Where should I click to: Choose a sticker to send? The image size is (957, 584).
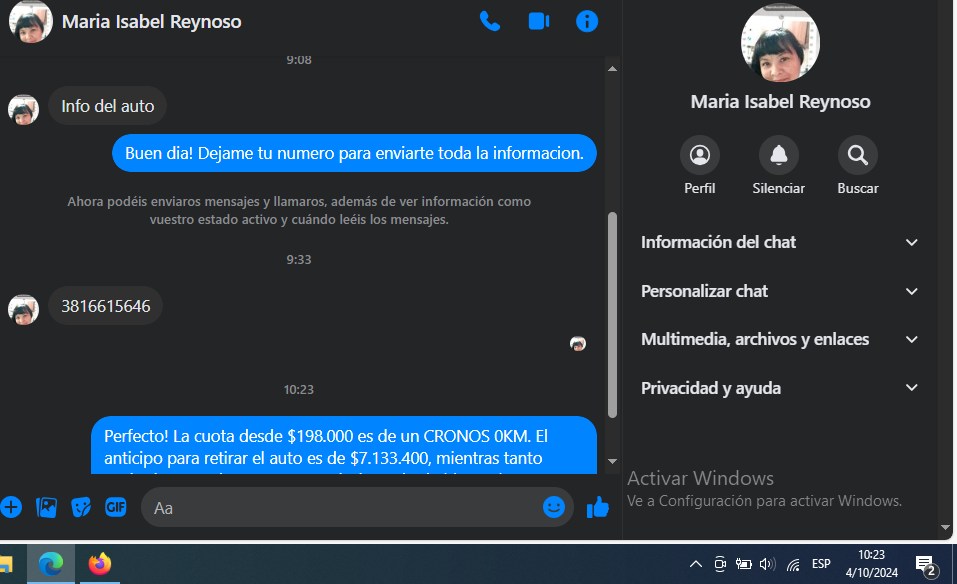(81, 507)
